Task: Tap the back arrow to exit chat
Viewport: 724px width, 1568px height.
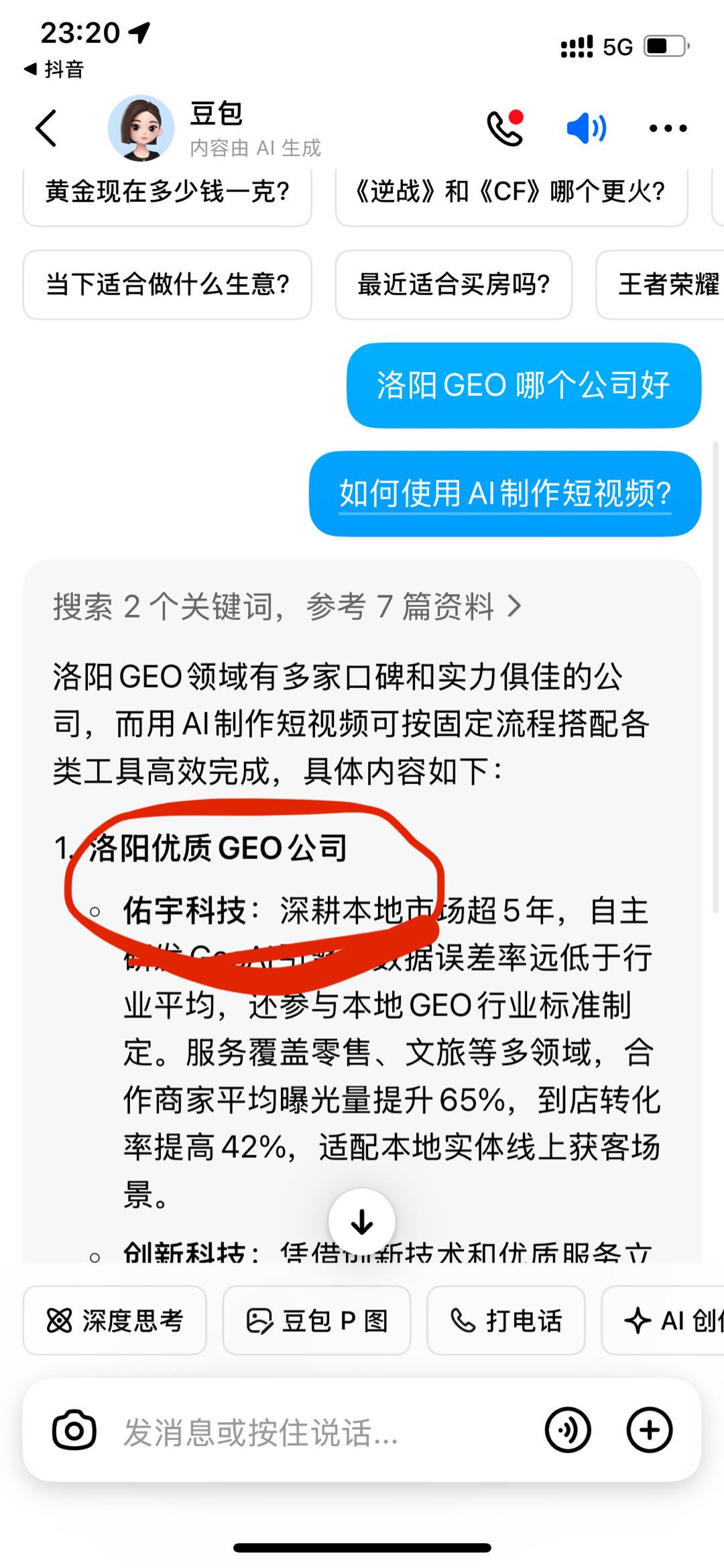Action: pos(46,127)
